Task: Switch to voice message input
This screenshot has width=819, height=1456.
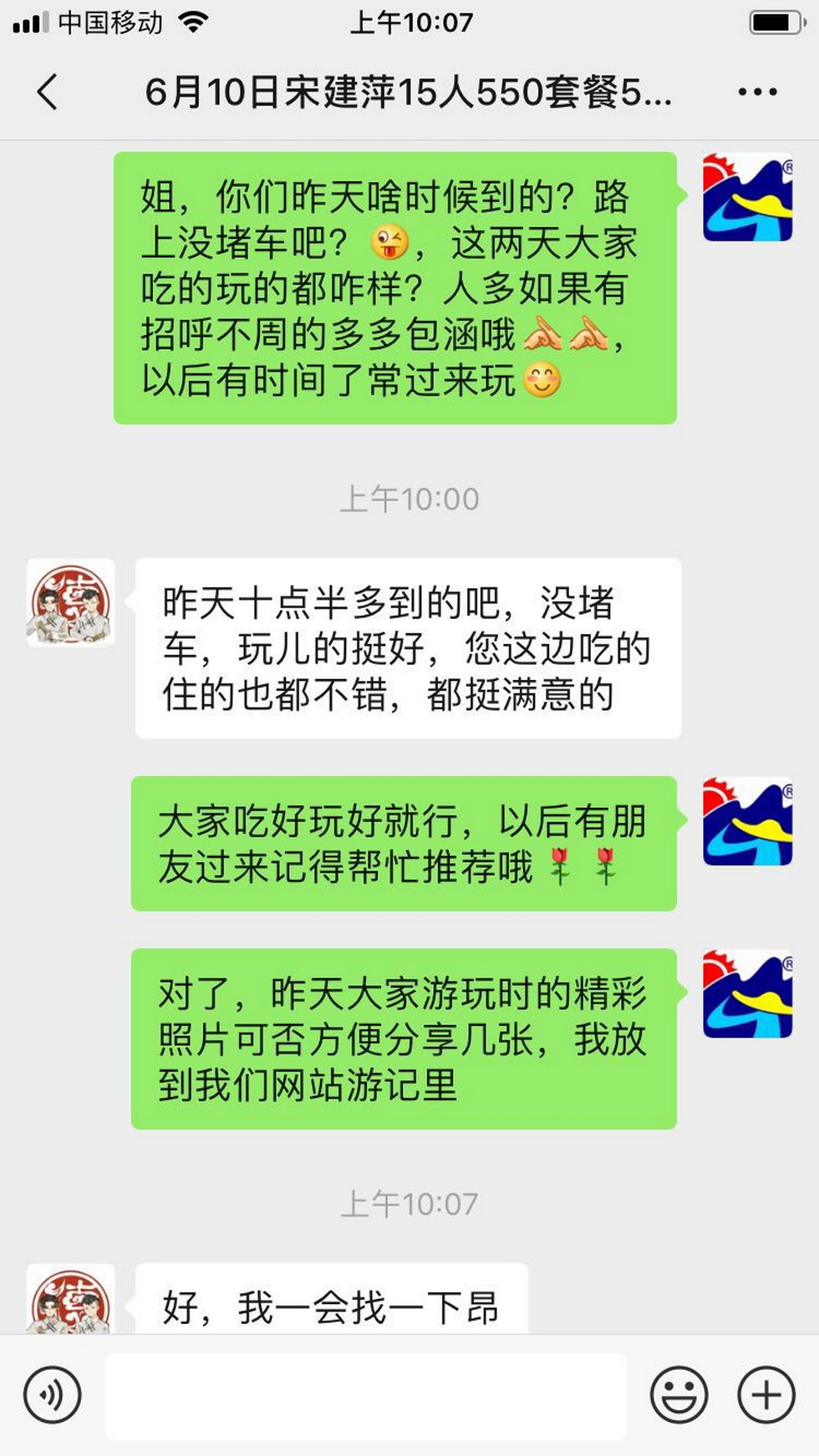Action: click(53, 1394)
